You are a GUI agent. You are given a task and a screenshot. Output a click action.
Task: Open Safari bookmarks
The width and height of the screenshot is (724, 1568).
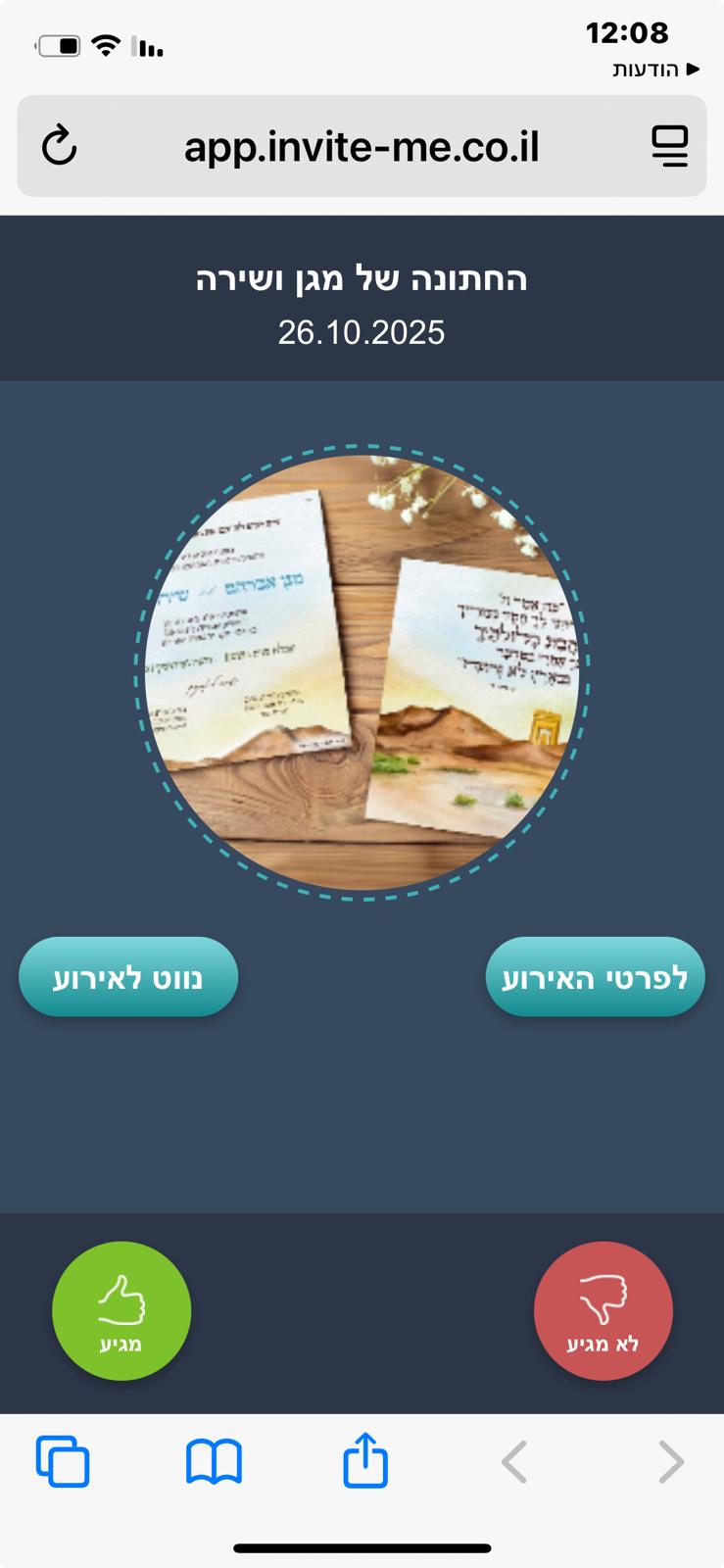click(214, 1462)
